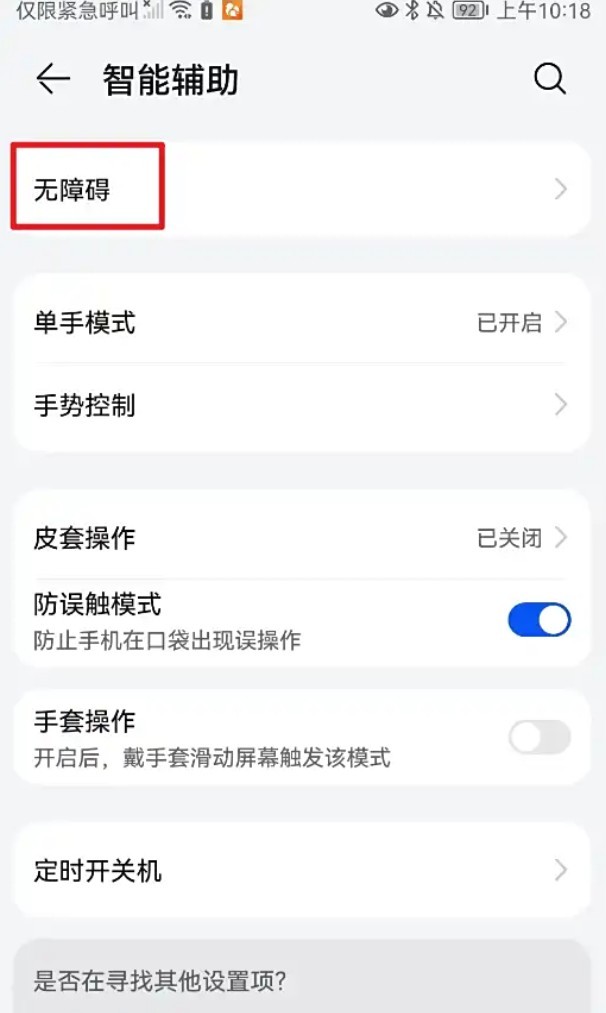Image resolution: width=606 pixels, height=1013 pixels.
Task: Open 无障碍 settings
Action: tap(300, 189)
